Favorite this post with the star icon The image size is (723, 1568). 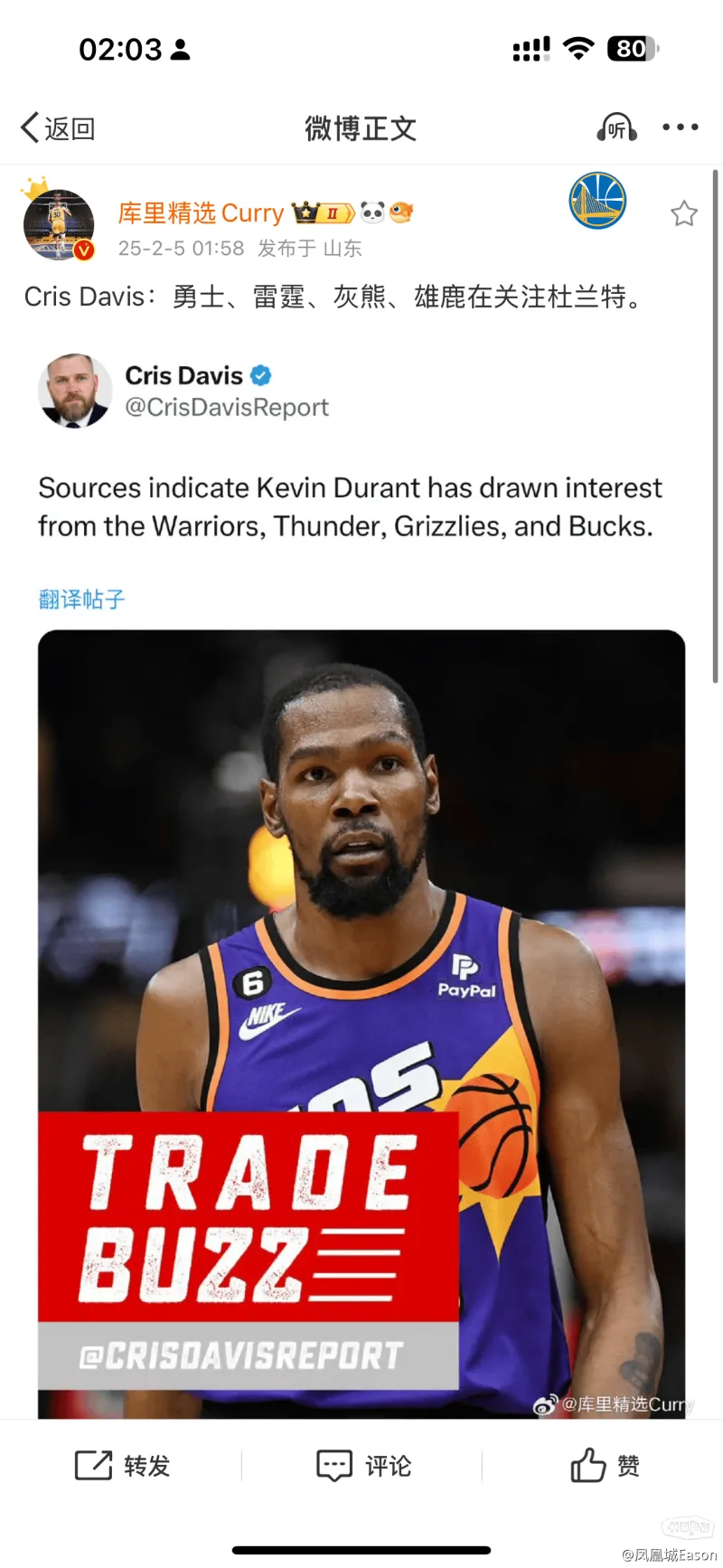coord(684,213)
